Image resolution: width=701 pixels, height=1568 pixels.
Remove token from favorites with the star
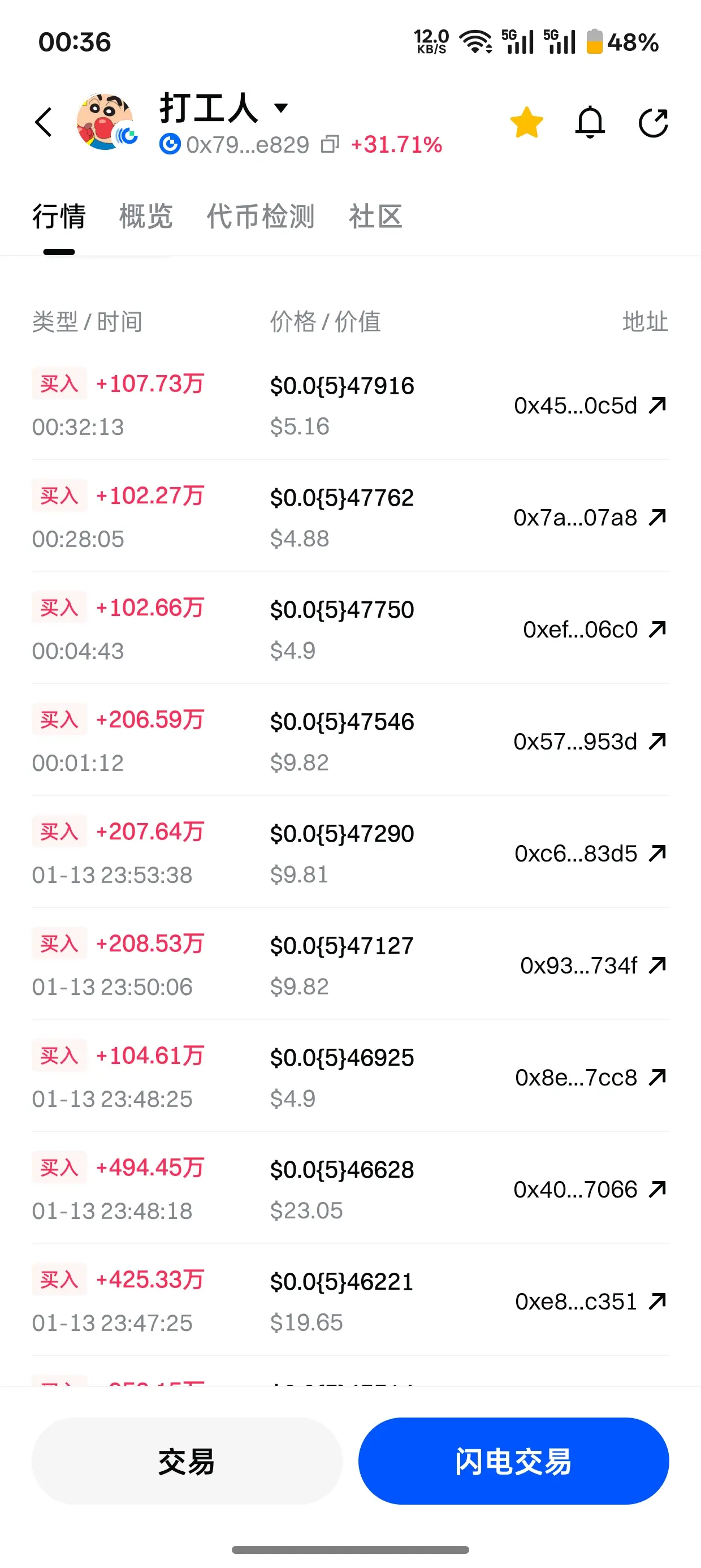point(526,122)
